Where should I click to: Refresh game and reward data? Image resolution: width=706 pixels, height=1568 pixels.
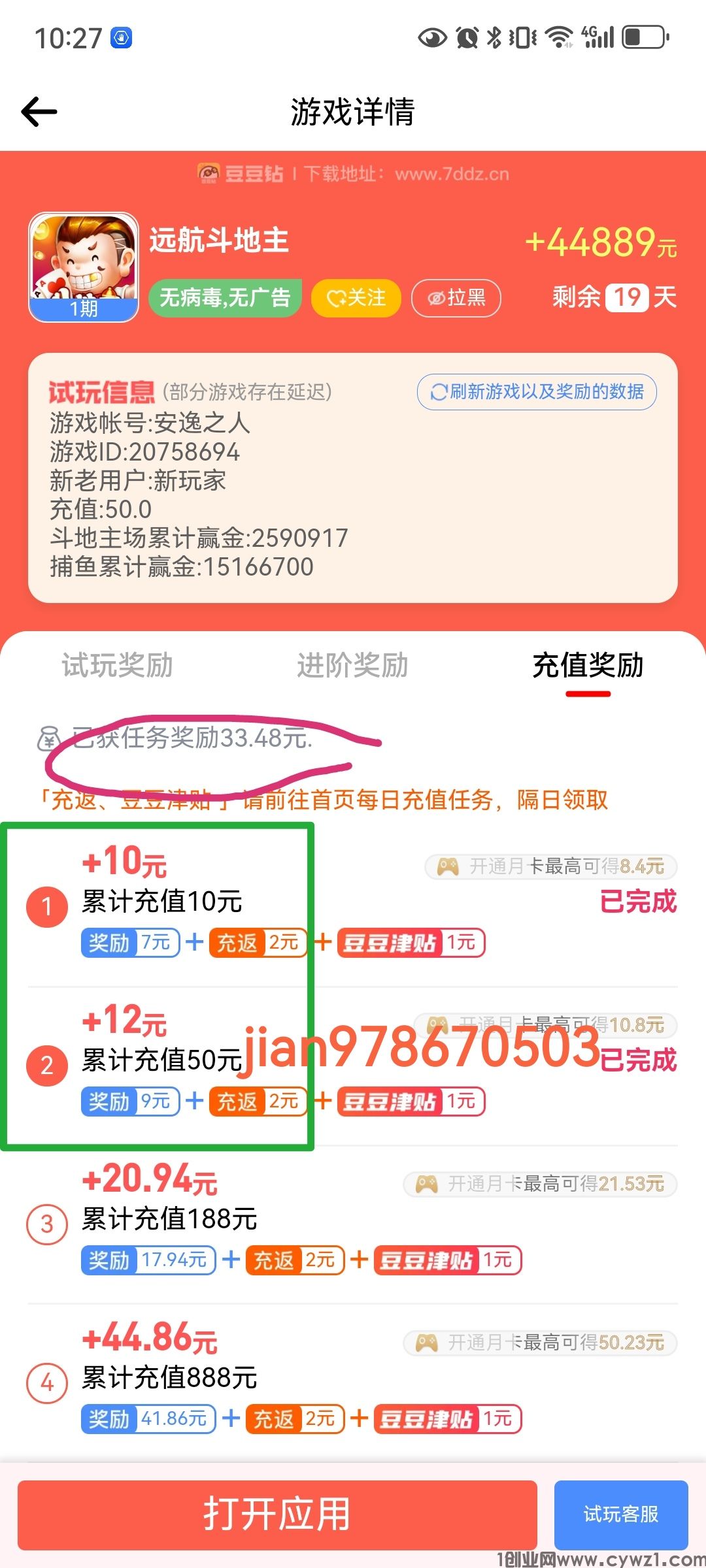(x=537, y=392)
